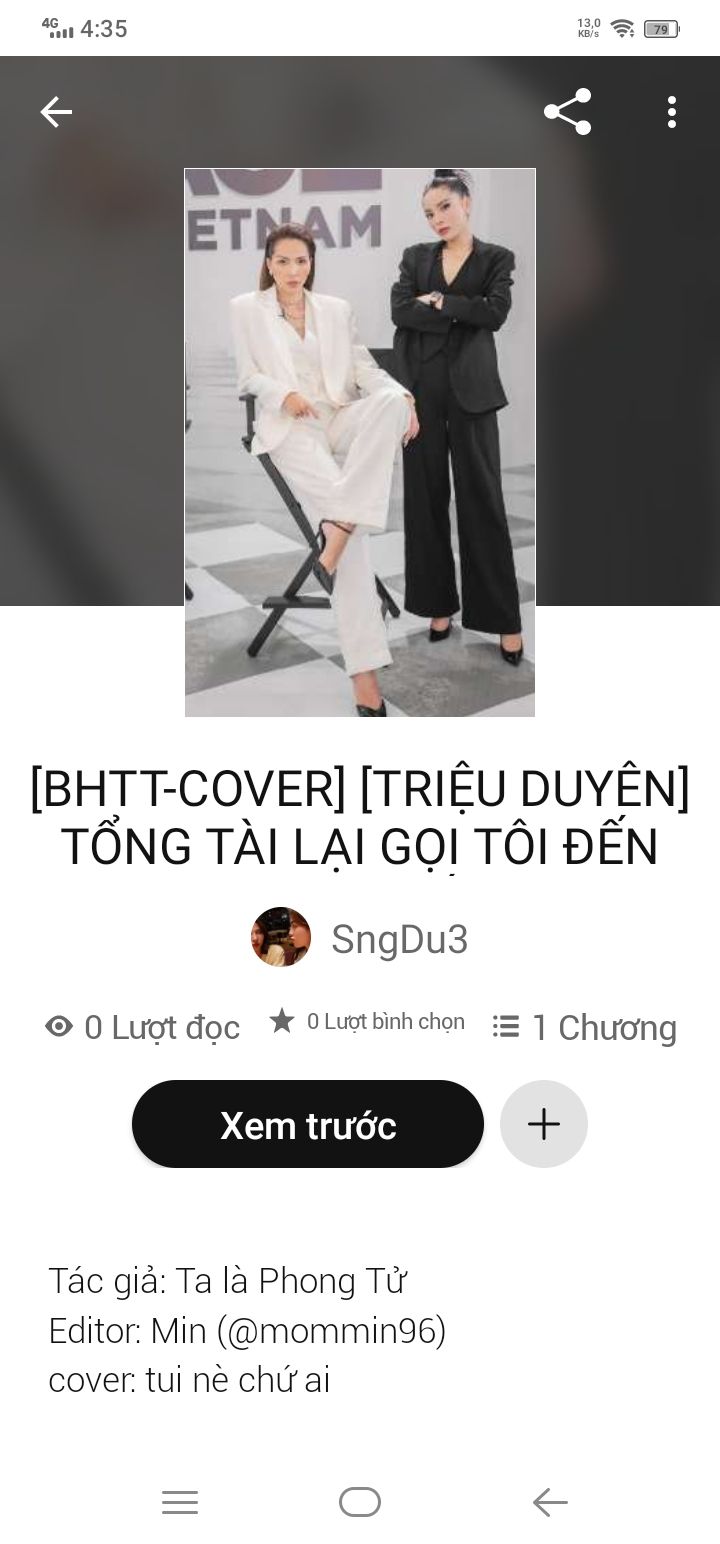This screenshot has height=1544, width=720.
Task: Open the three-dot overflow menu
Action: coord(671,112)
